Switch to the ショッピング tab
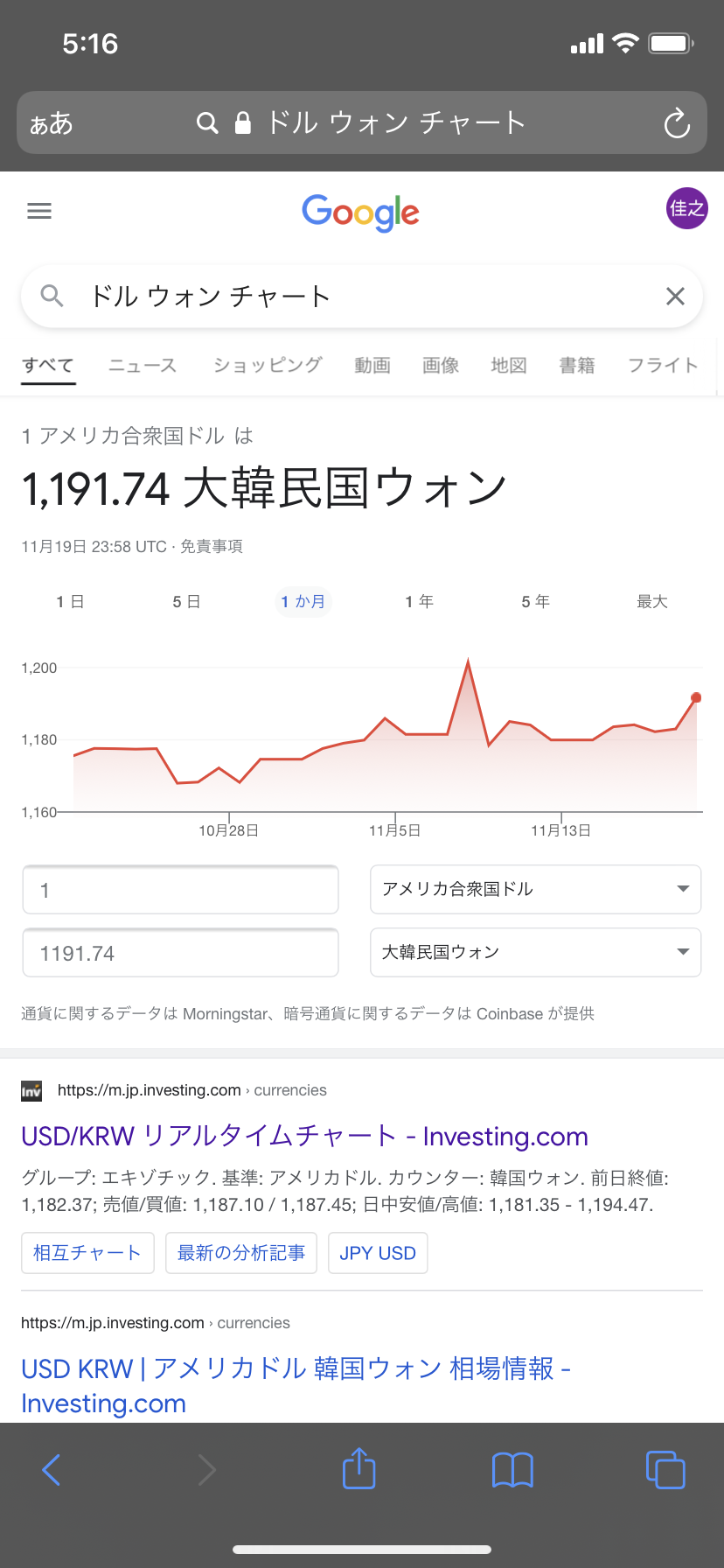 (x=268, y=366)
